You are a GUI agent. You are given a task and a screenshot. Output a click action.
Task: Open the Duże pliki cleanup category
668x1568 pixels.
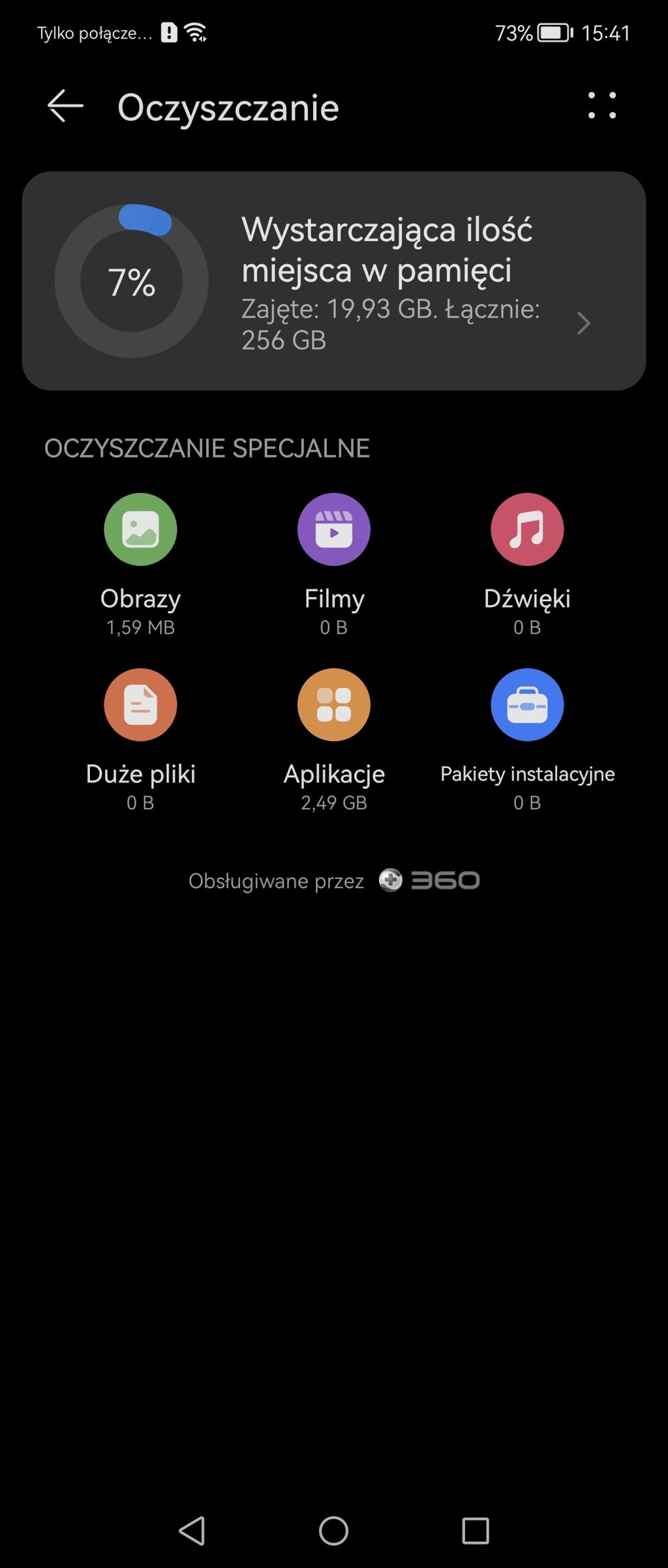[140, 705]
